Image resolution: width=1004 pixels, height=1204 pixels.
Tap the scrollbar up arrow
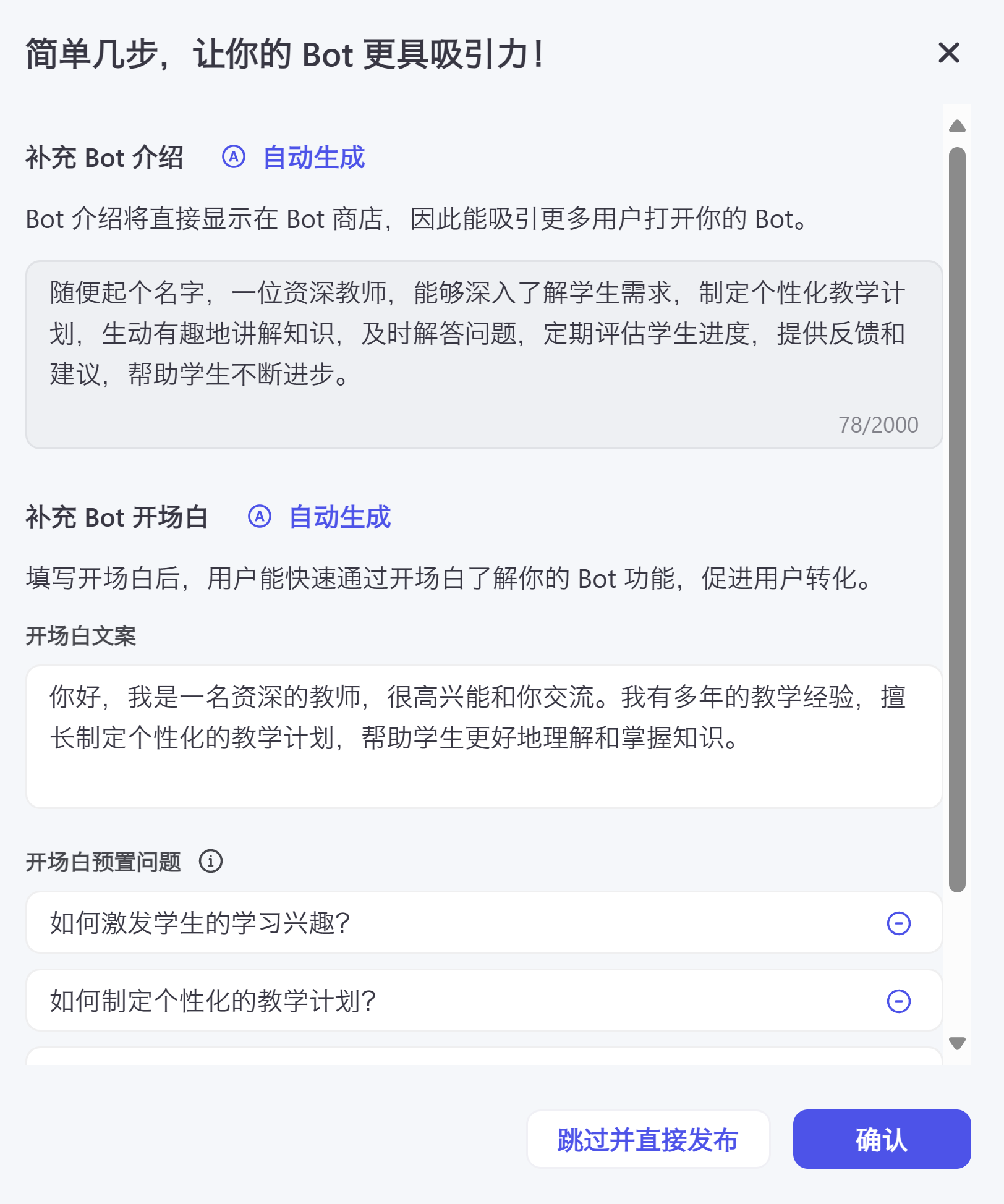(957, 126)
